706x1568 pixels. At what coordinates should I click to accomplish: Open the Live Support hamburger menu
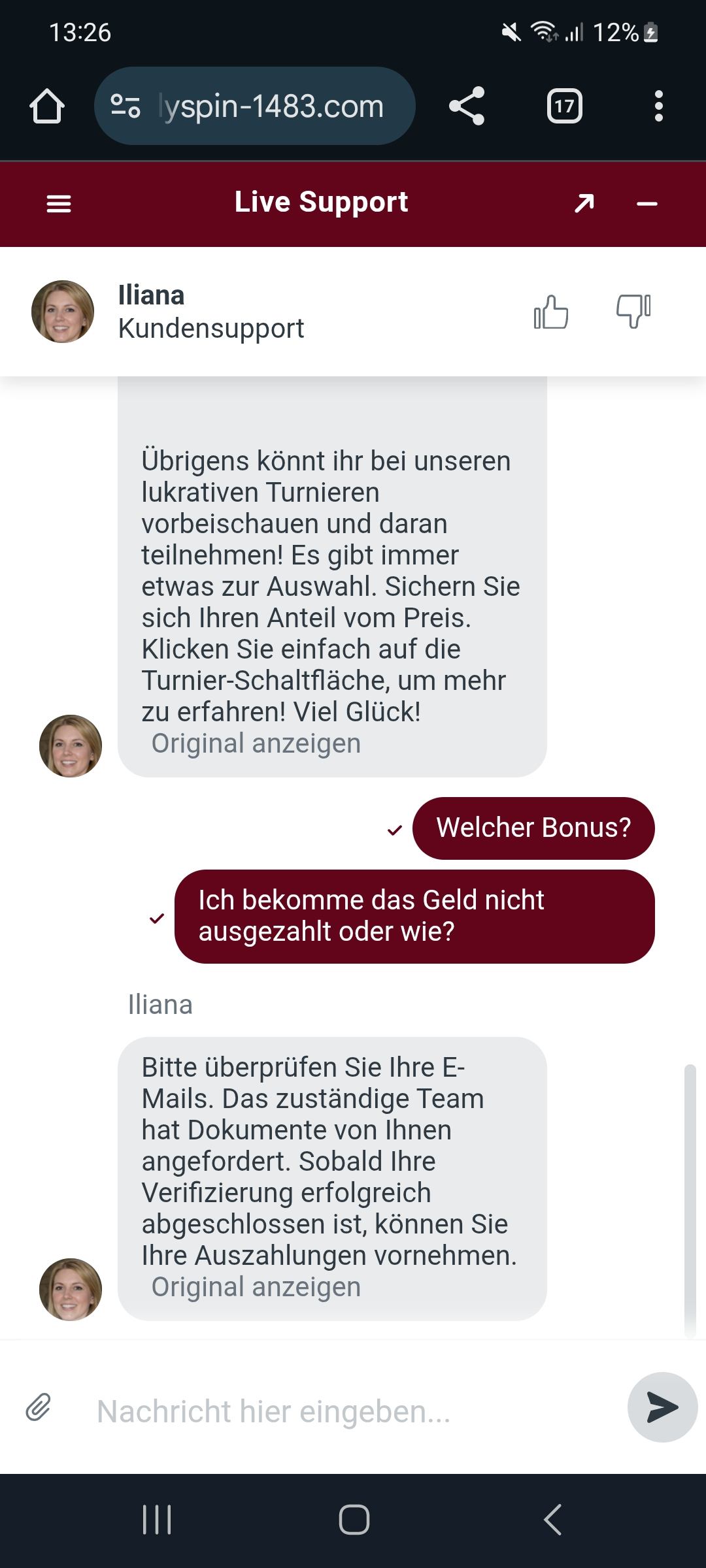tap(59, 204)
